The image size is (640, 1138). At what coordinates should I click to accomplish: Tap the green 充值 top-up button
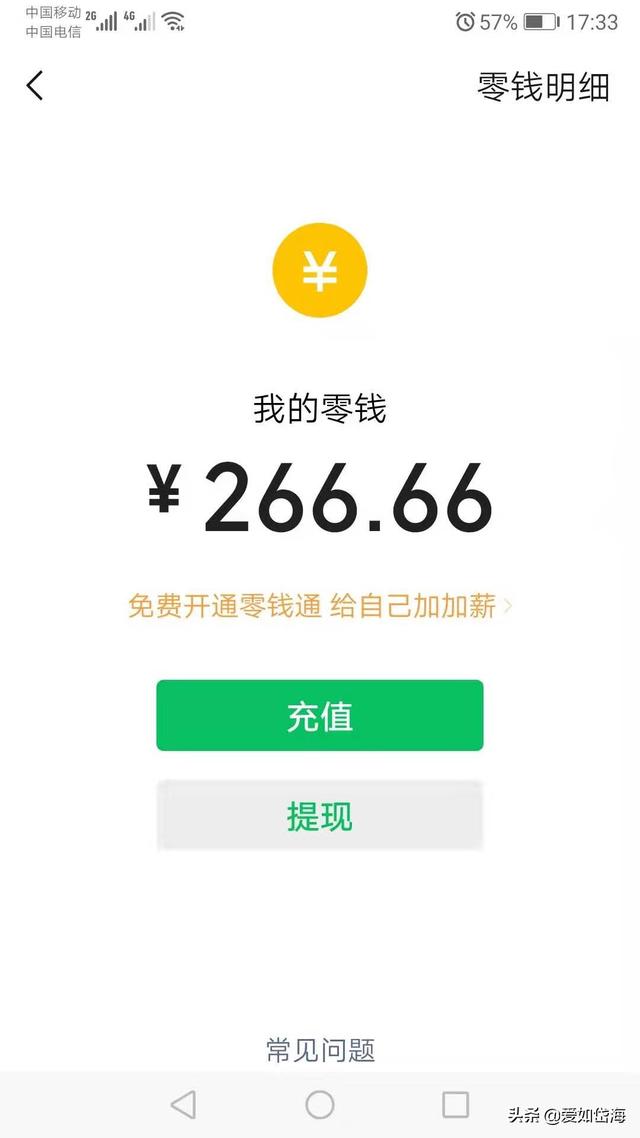(320, 716)
